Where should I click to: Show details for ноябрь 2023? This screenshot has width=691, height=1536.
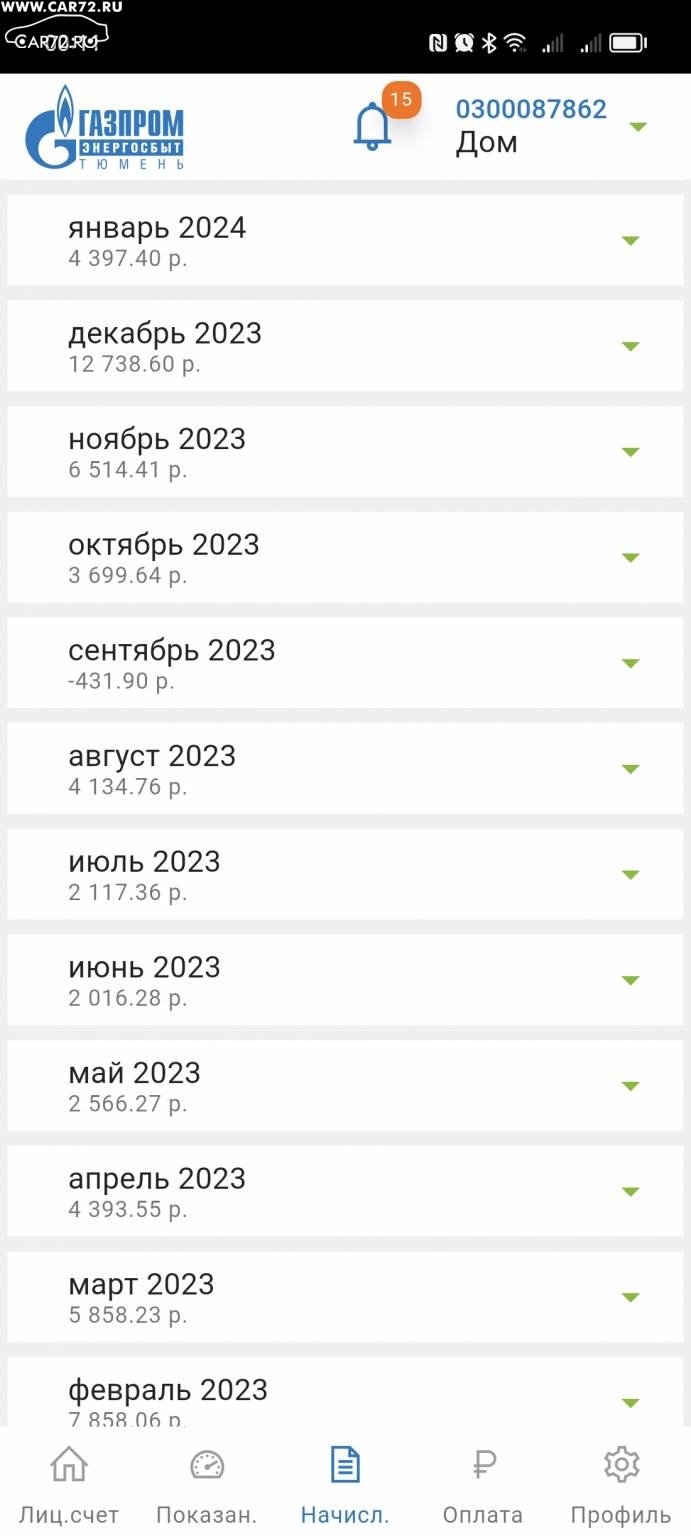click(x=345, y=452)
